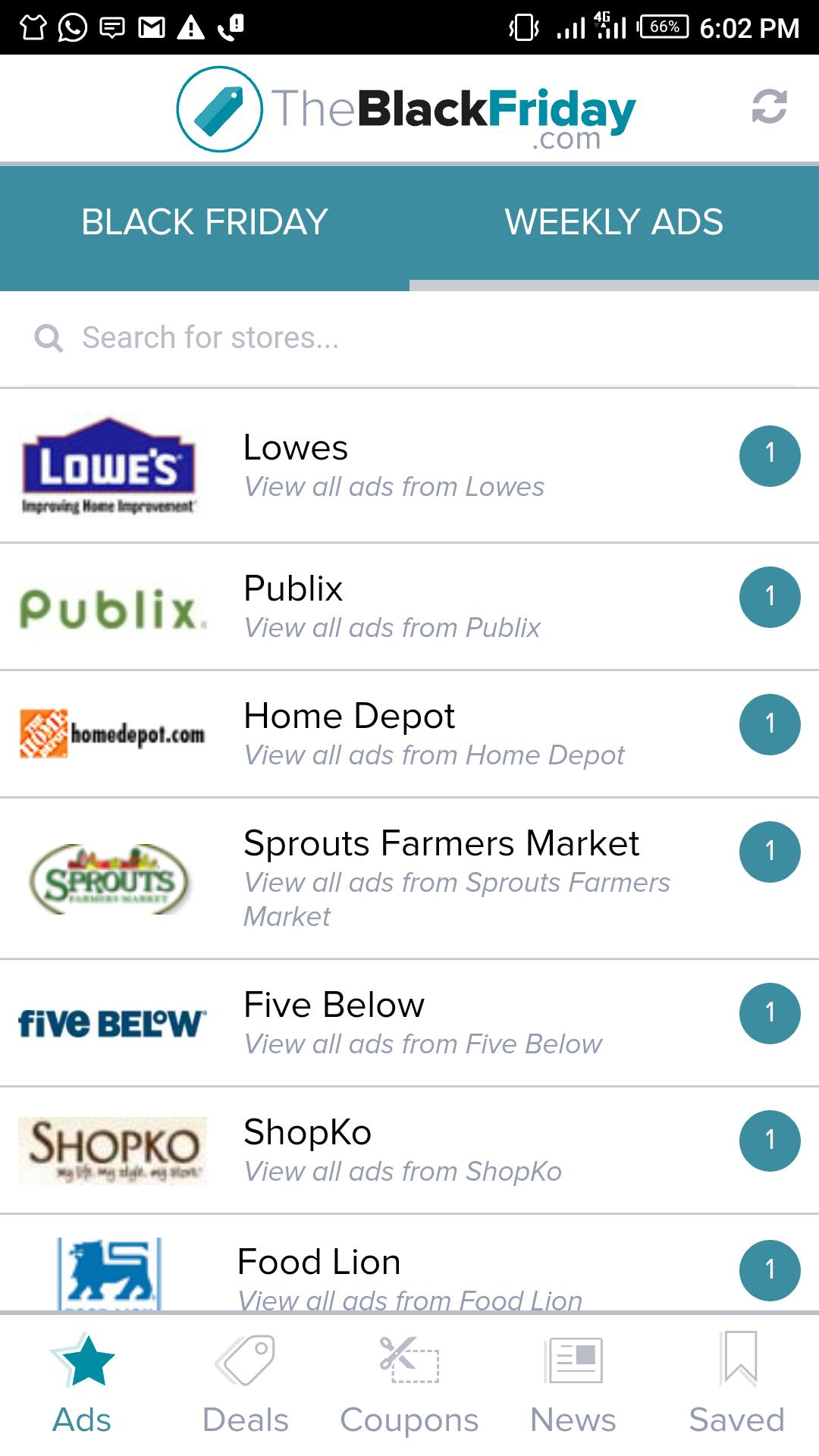
Task: Refresh the store ads list
Action: point(769,107)
